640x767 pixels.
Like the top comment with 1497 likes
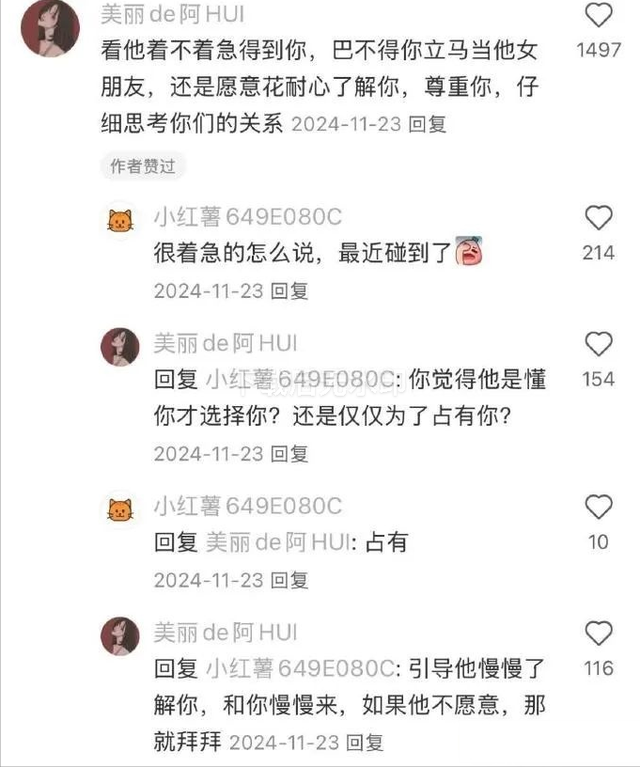[x=598, y=16]
